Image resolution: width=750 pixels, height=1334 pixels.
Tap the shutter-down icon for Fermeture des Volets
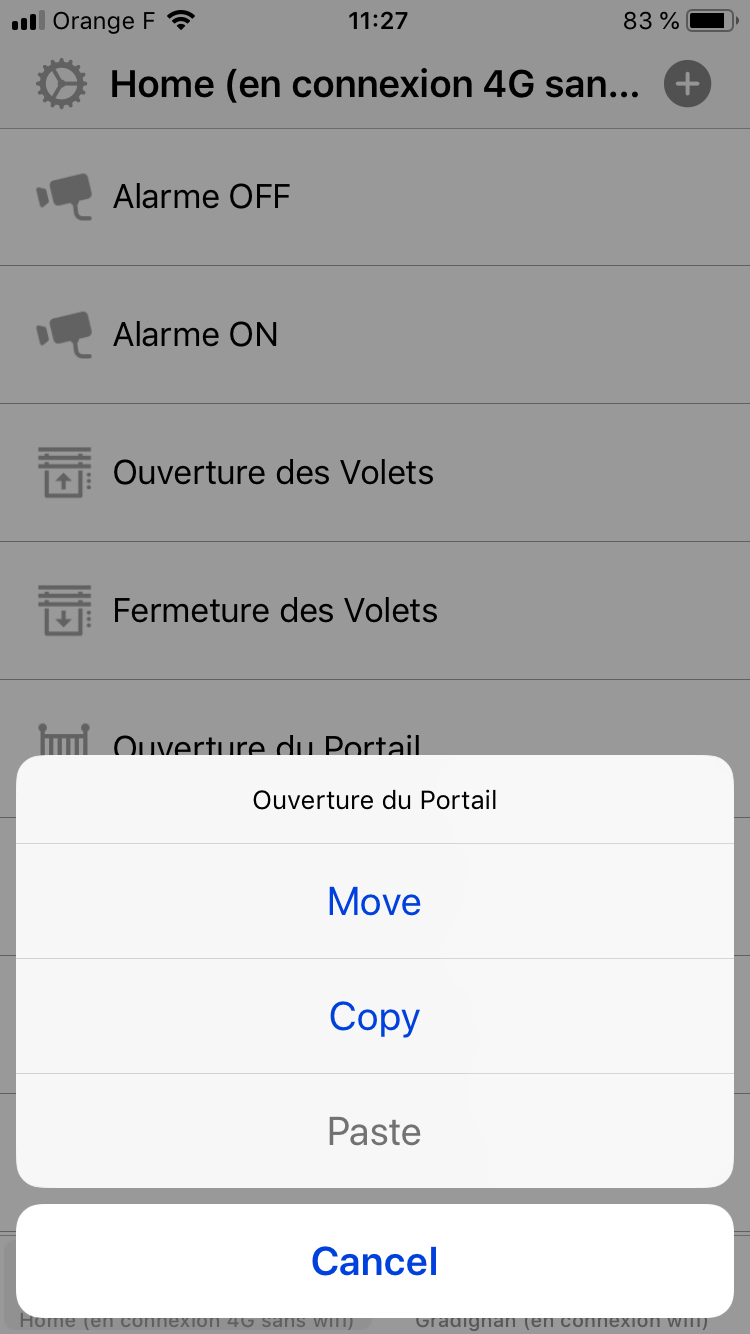tap(62, 610)
